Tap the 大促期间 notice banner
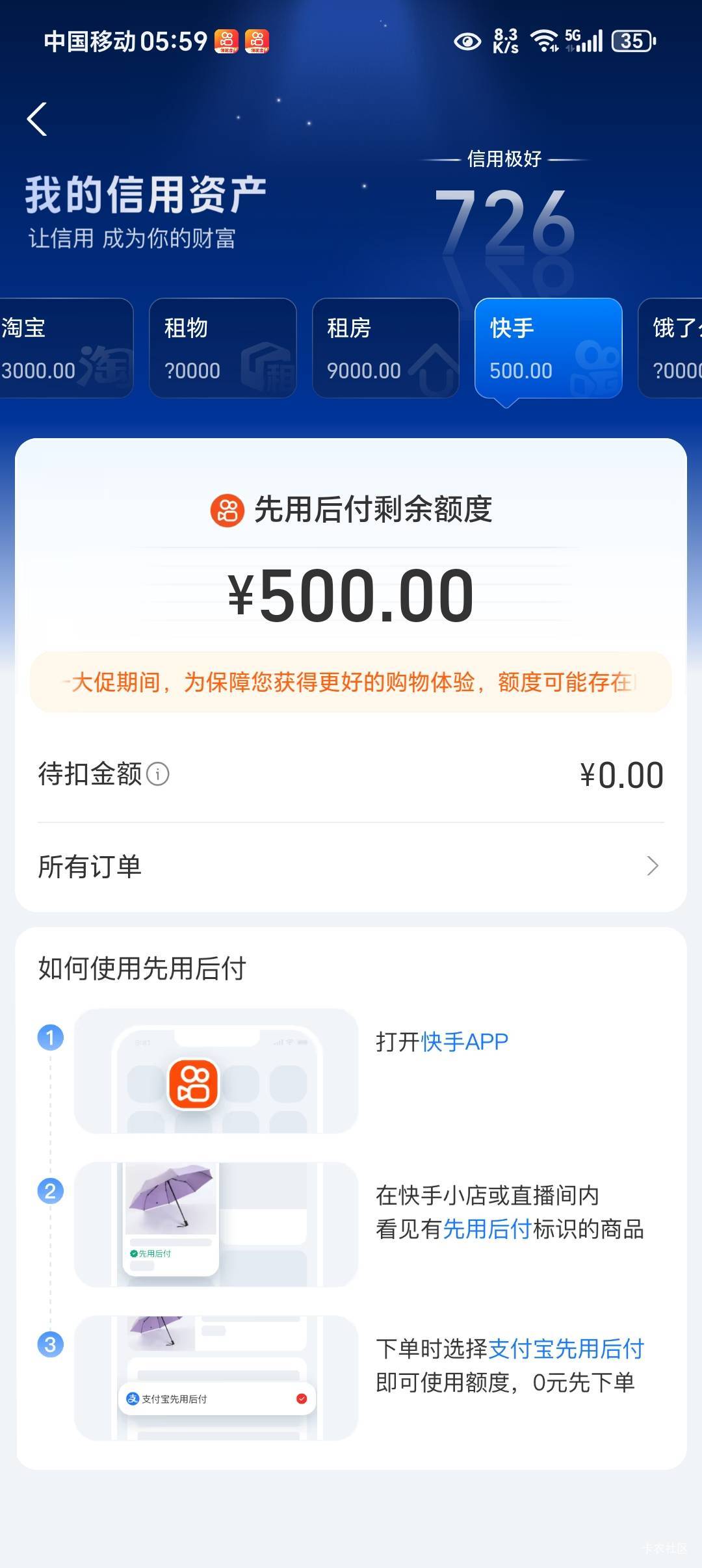The height and width of the screenshot is (1568, 702). (x=351, y=682)
